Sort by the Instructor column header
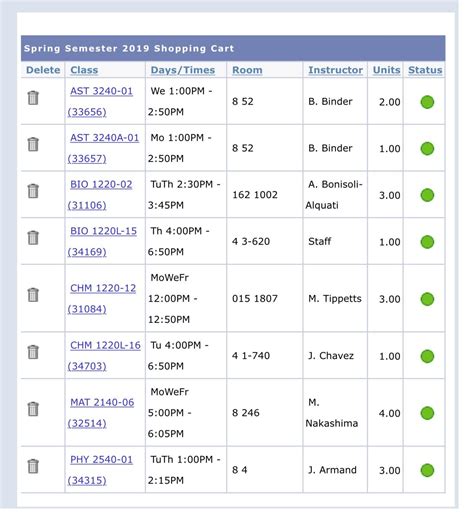The image size is (474, 531). (x=335, y=70)
